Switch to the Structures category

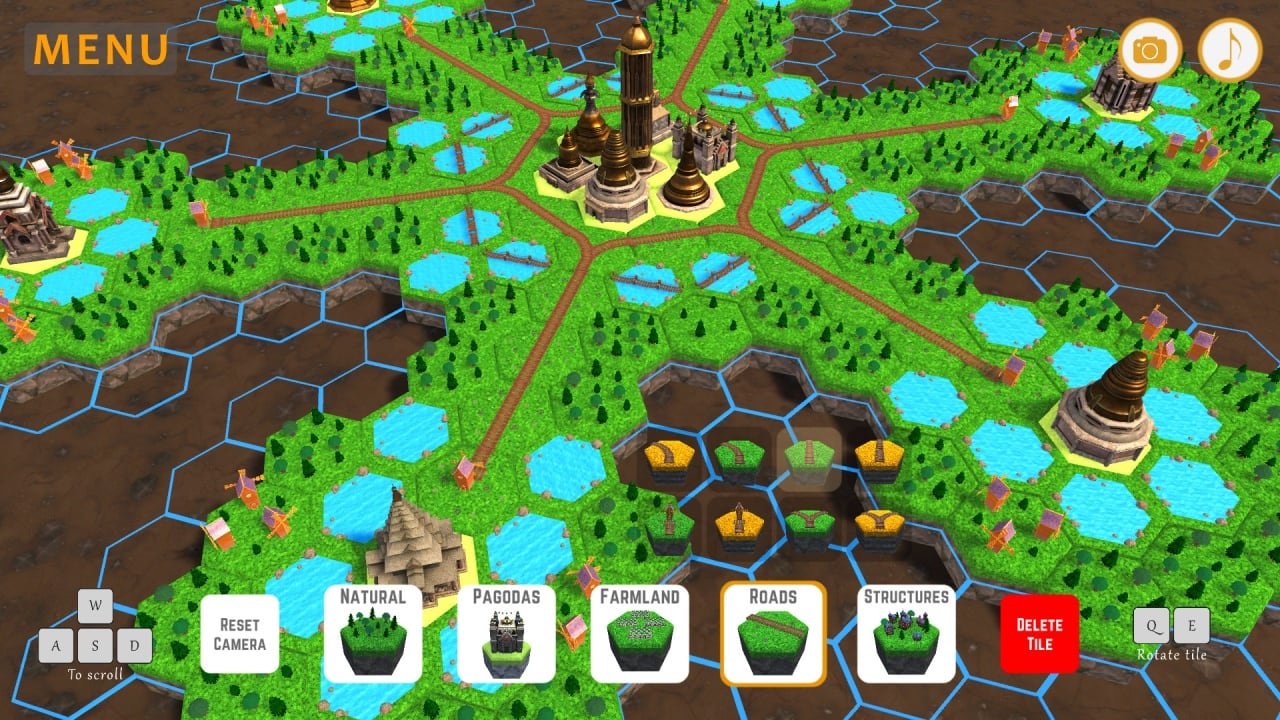tap(906, 633)
